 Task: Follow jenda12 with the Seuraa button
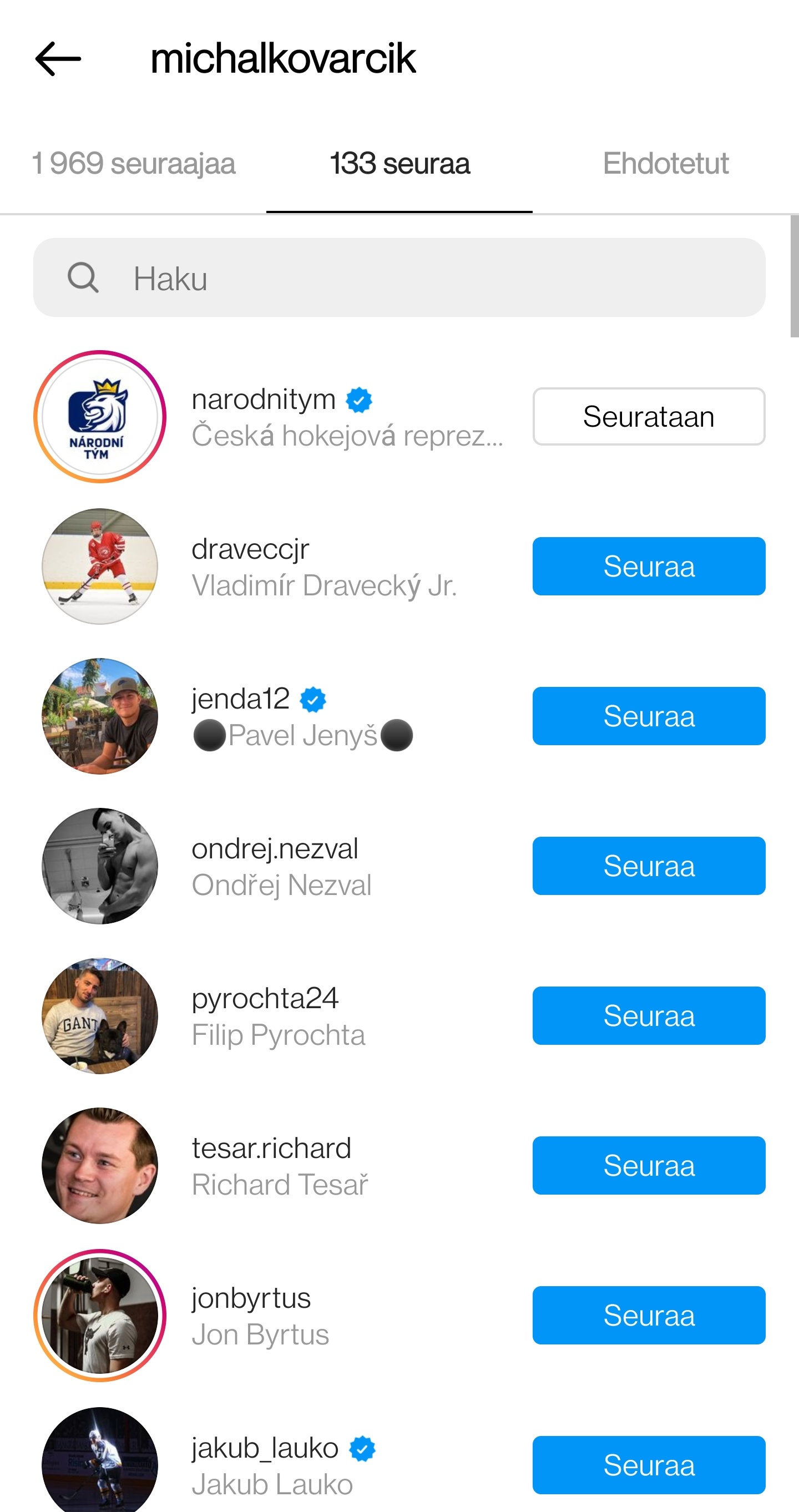click(x=648, y=716)
